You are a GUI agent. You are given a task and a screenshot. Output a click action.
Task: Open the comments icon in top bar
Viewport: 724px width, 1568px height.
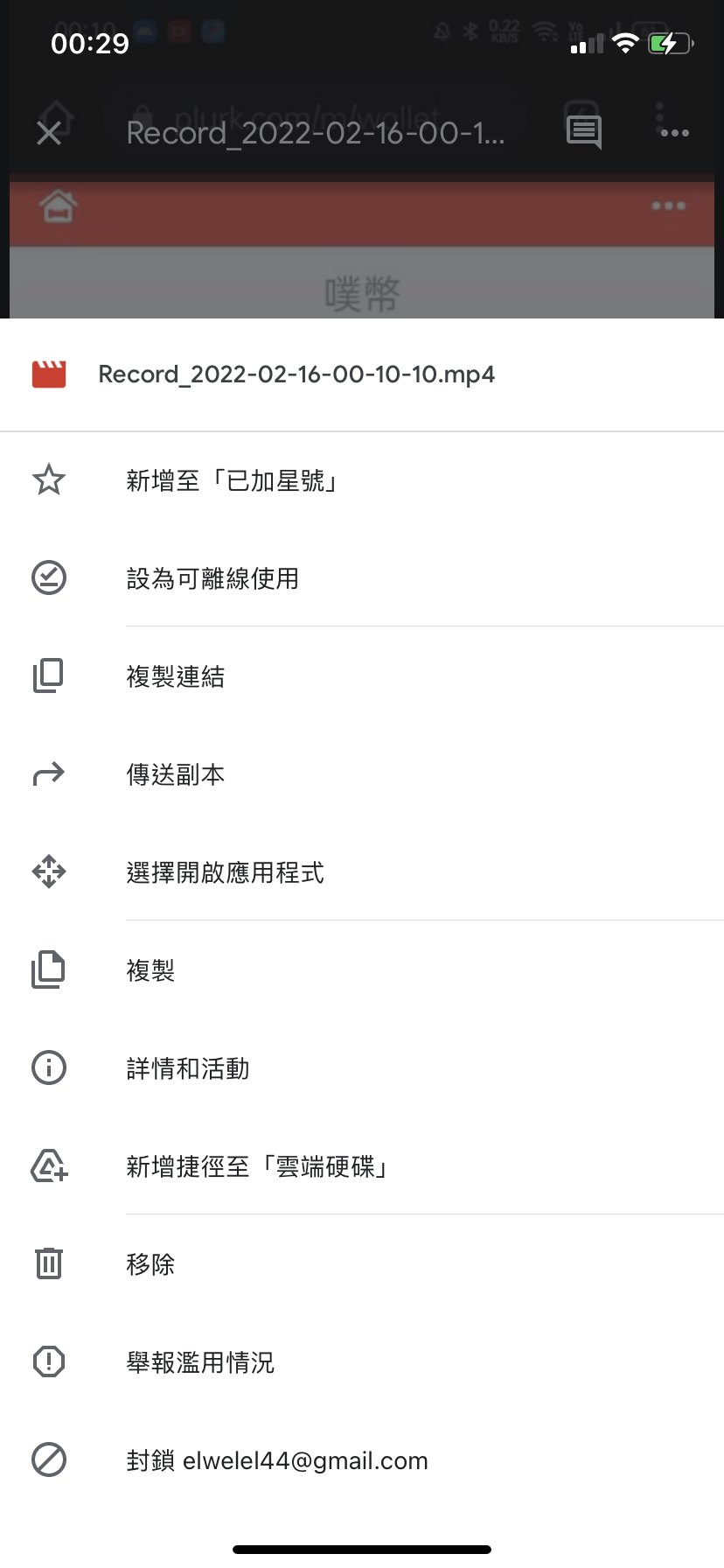point(584,133)
